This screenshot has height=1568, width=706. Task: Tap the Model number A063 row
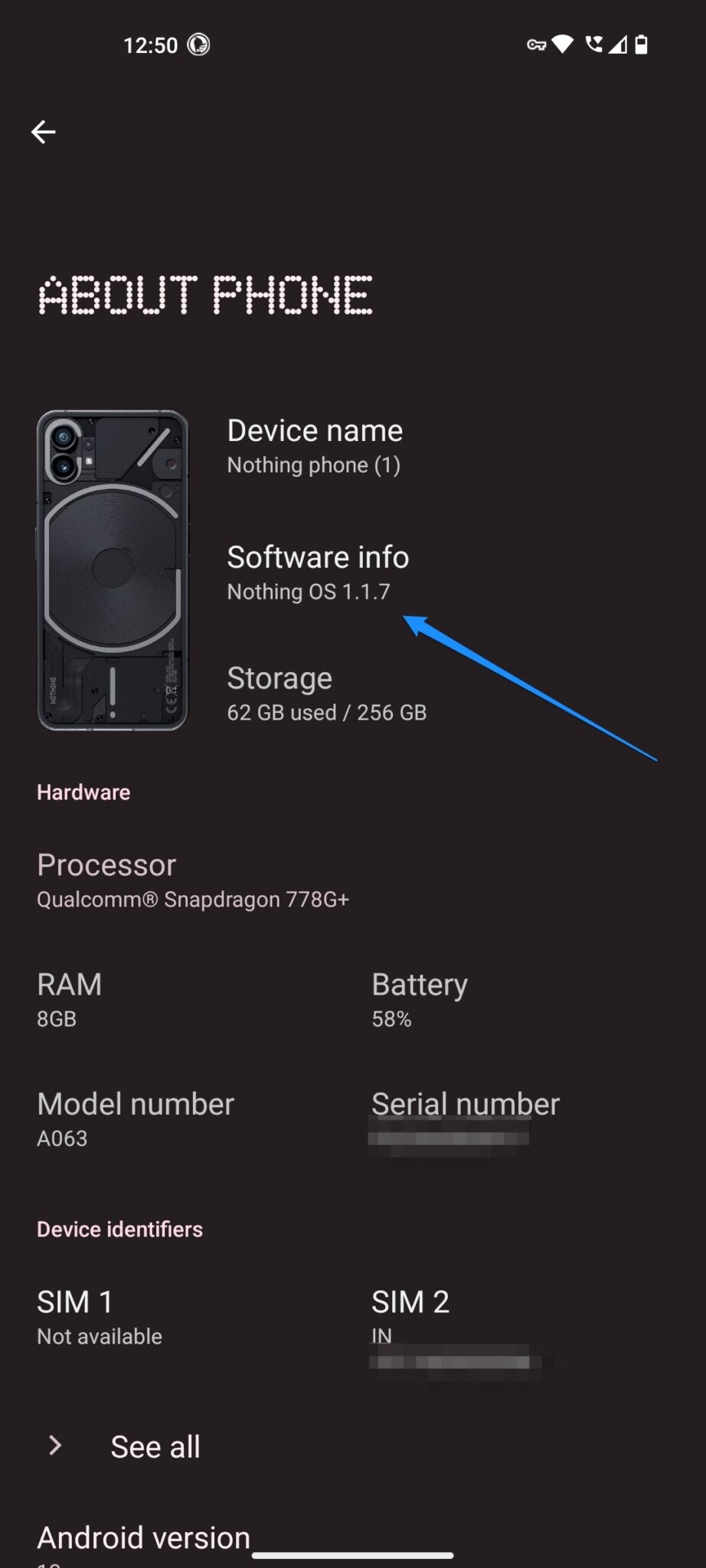[136, 1119]
